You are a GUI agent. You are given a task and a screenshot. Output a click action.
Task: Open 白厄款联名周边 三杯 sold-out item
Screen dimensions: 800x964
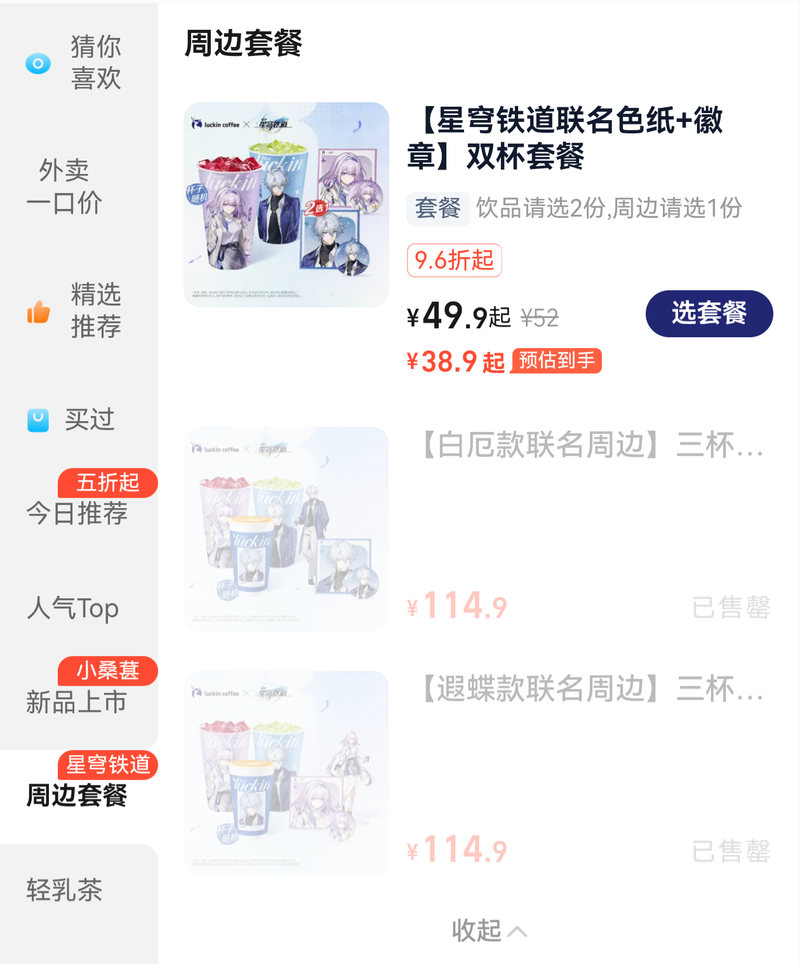475,529
